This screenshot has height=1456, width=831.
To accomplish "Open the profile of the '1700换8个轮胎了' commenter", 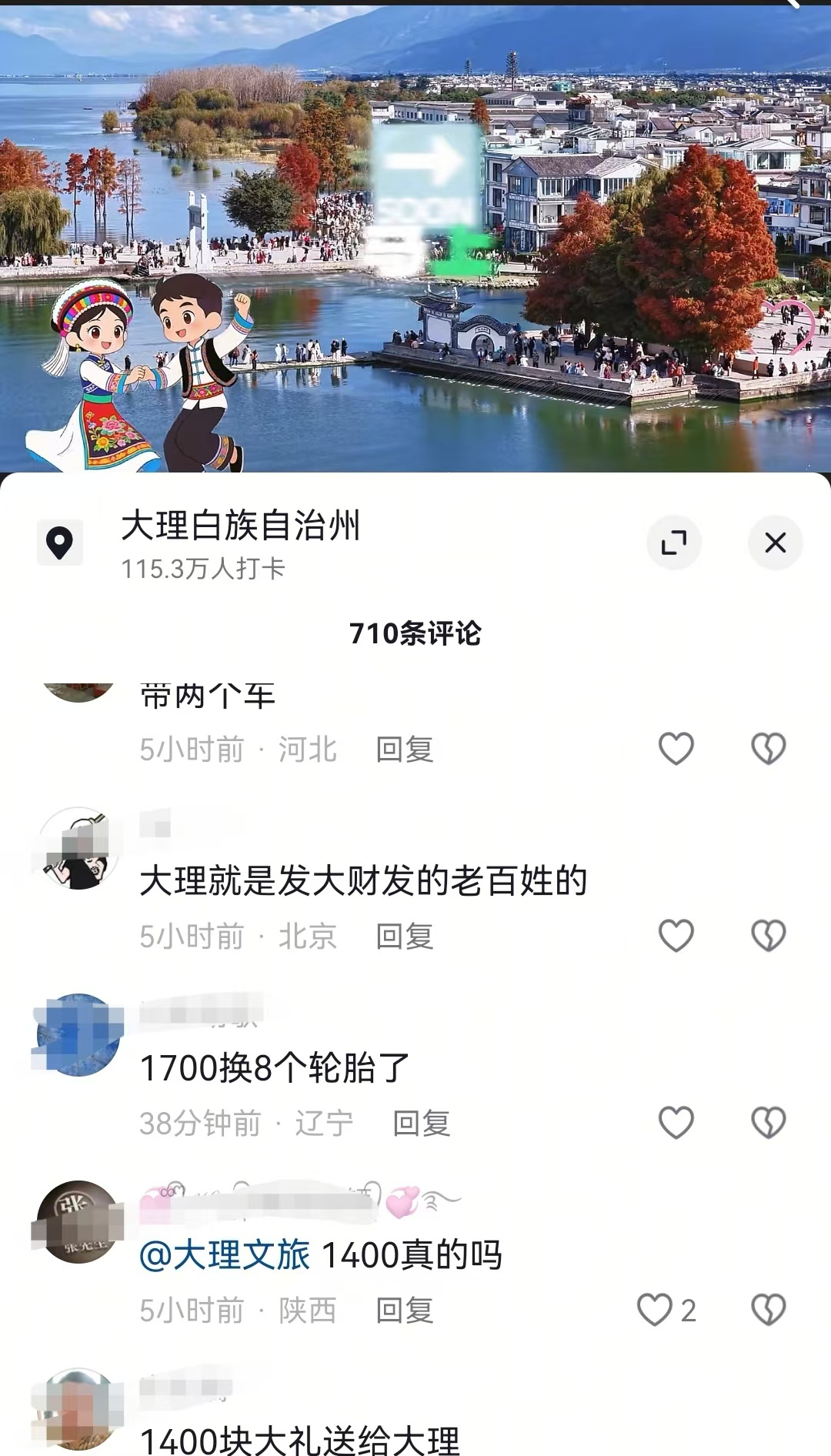I will click(x=78, y=1034).
